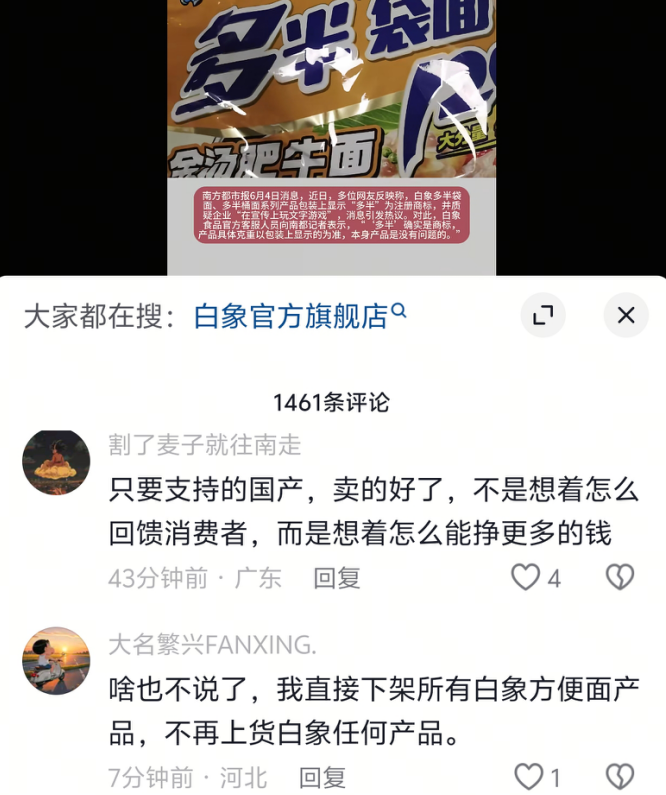Dislike the comment by 割了麦子就往南走
666x795 pixels.
pos(620,577)
